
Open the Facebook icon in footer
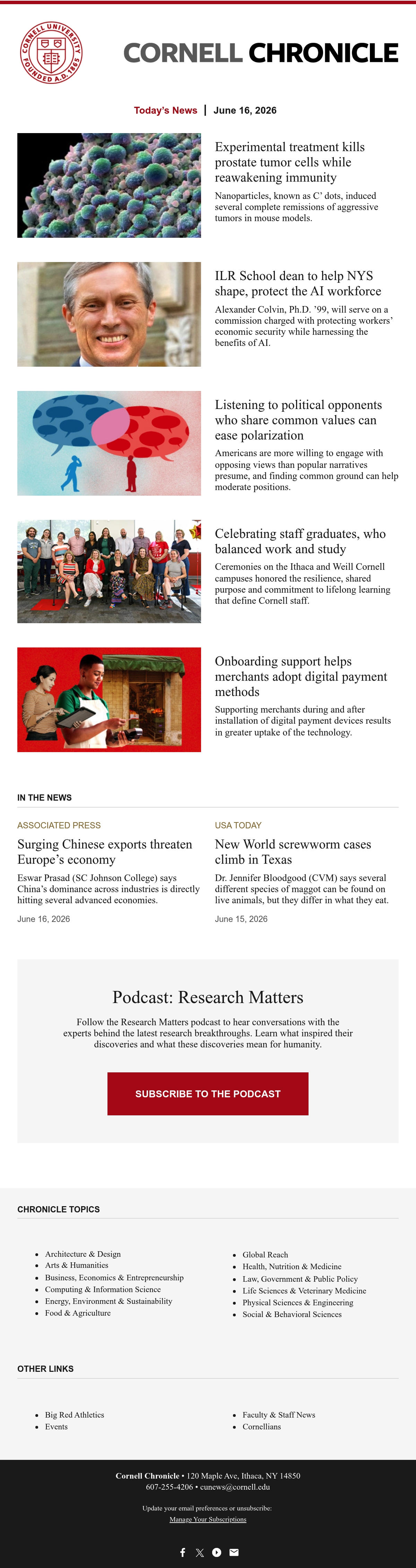click(x=183, y=1552)
